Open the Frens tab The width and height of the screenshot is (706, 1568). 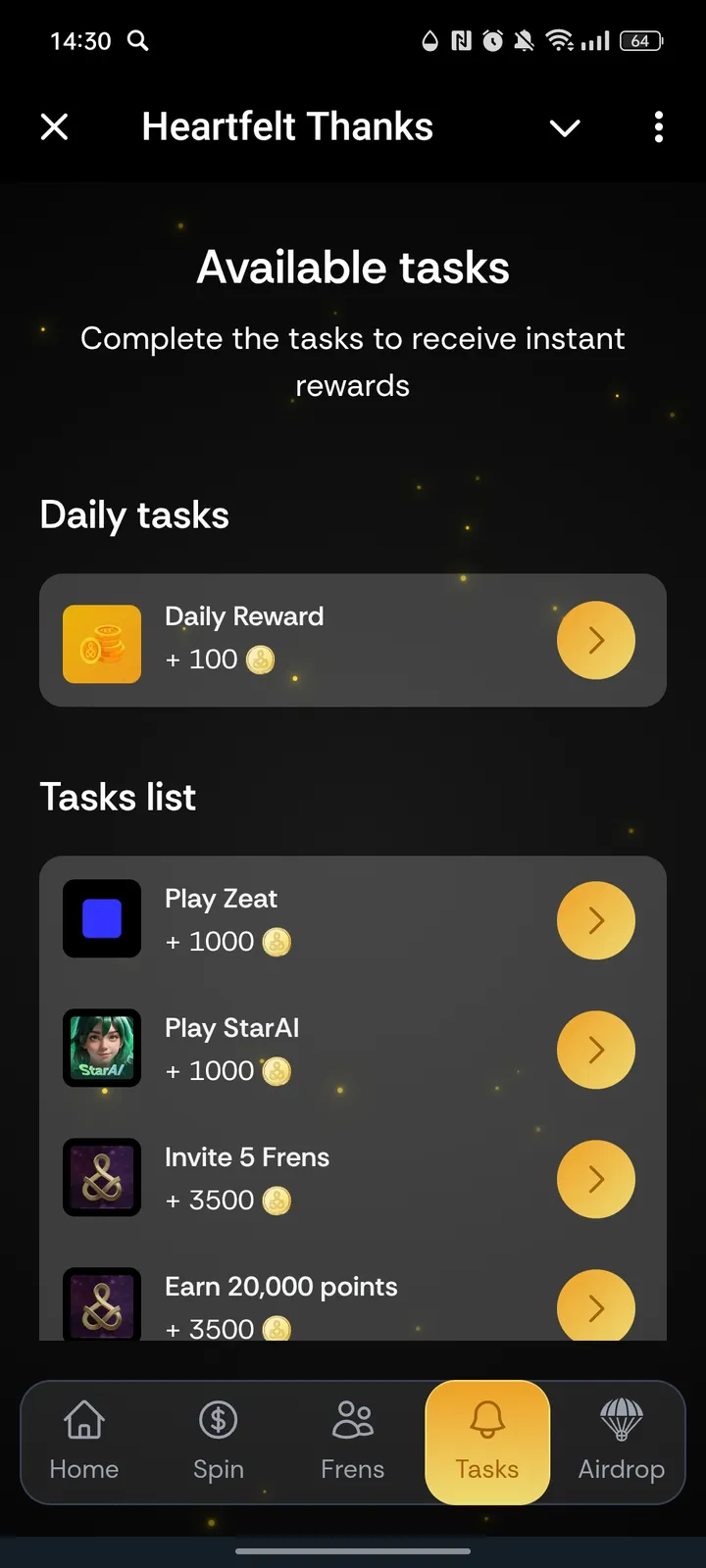(353, 1442)
